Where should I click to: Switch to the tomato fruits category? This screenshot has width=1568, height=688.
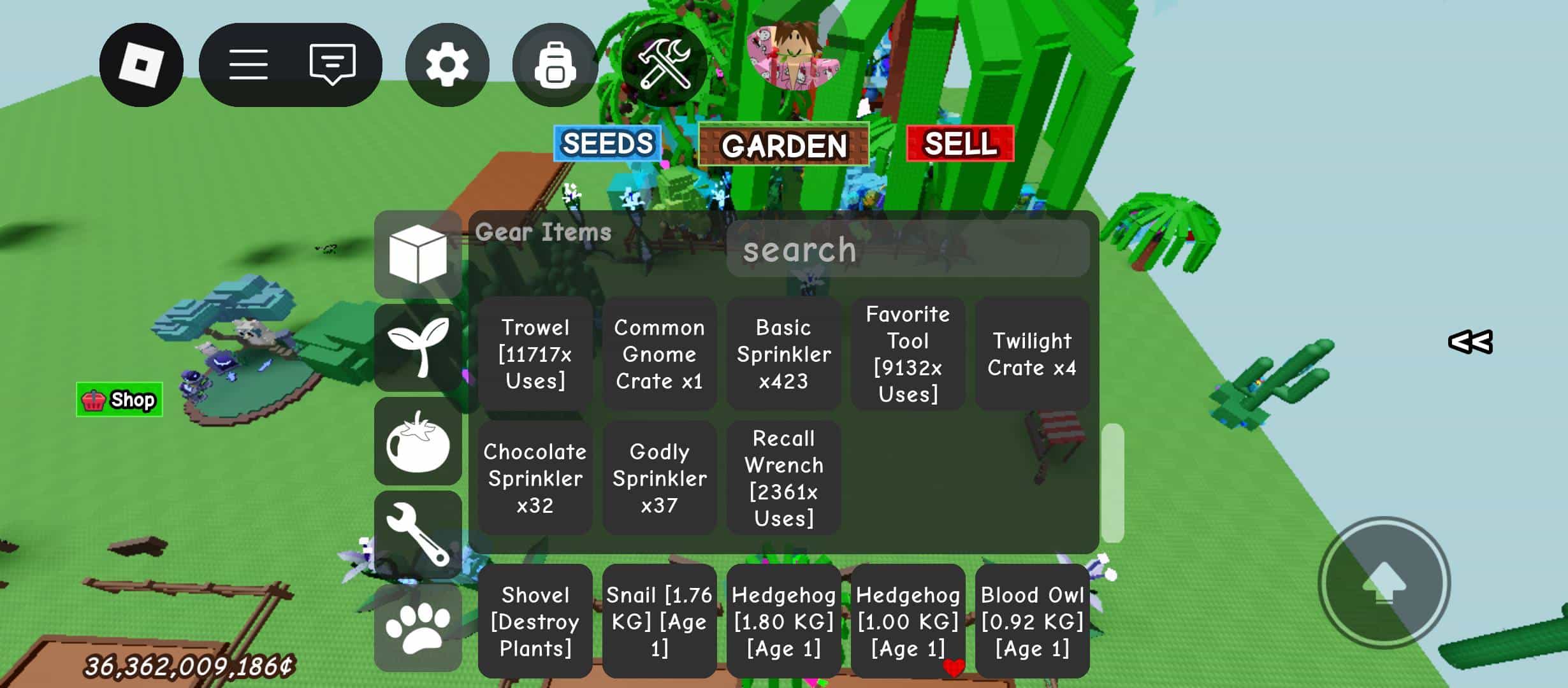coord(418,441)
